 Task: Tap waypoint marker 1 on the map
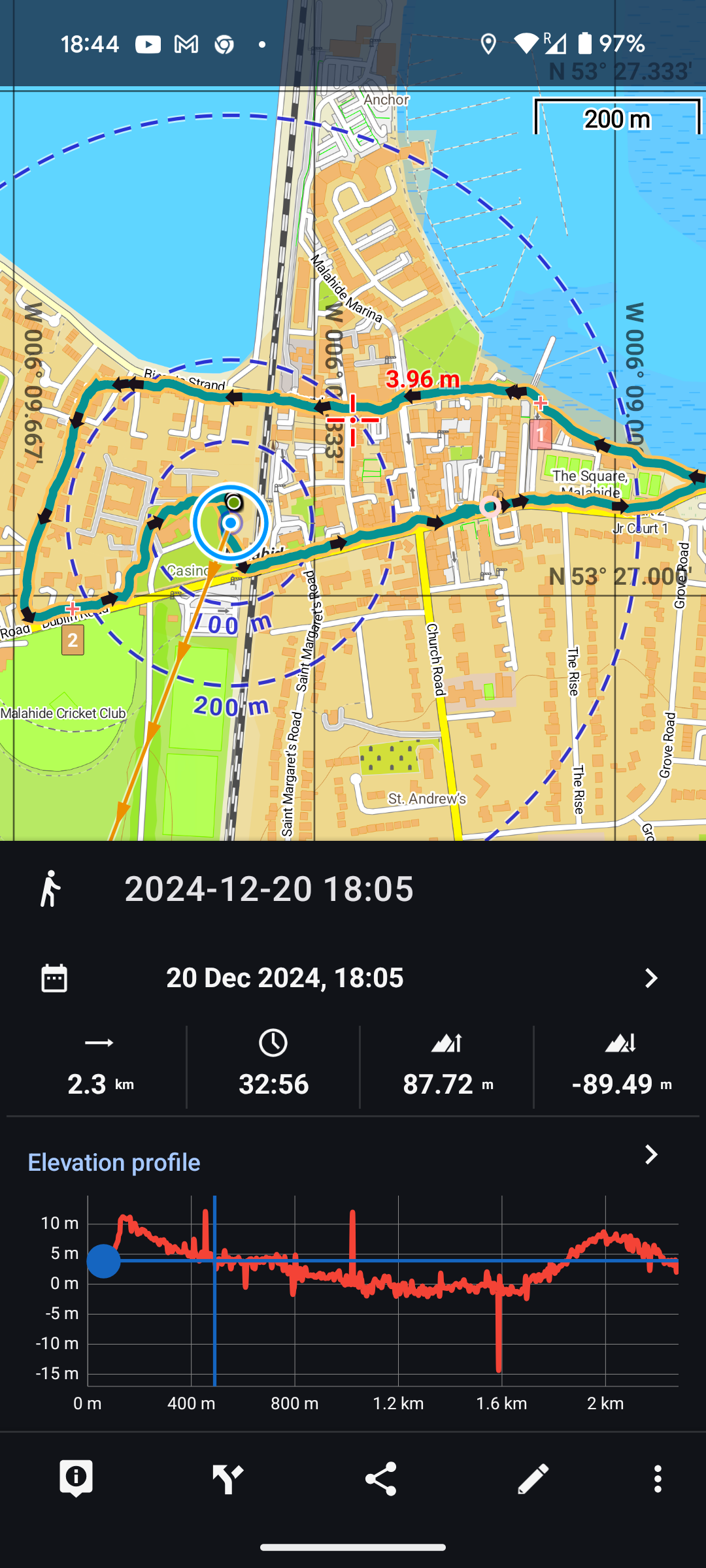[x=541, y=434]
